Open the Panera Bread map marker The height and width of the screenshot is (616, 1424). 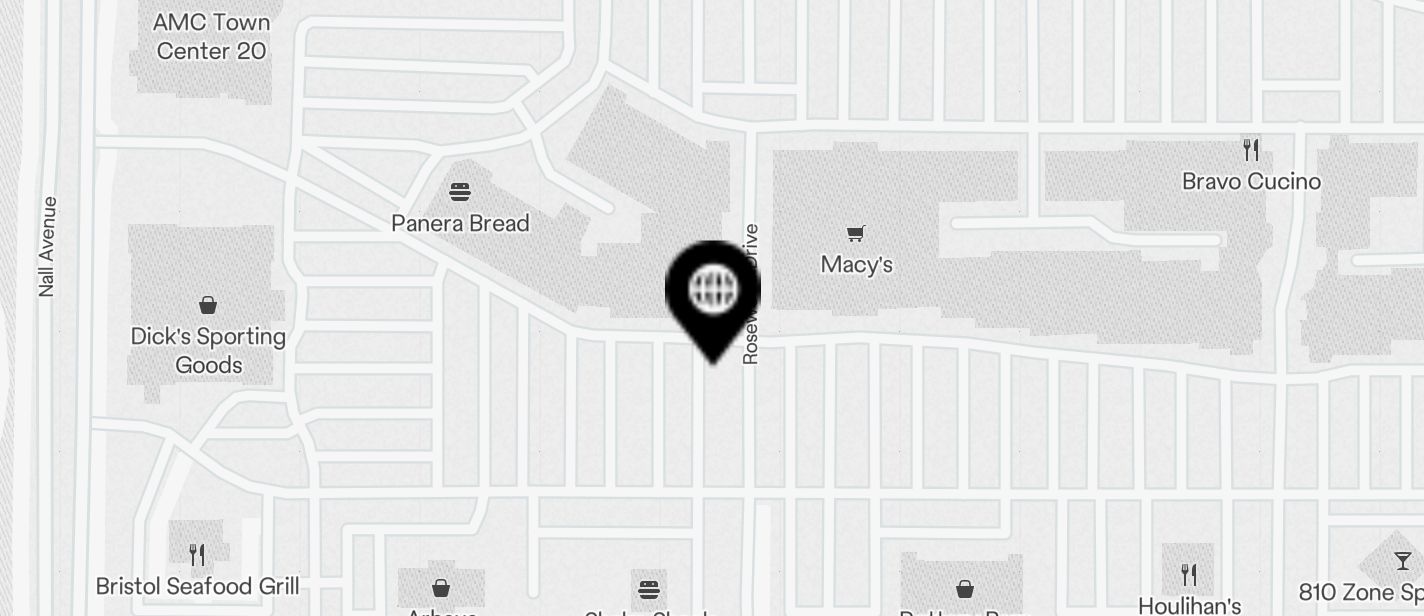460,192
